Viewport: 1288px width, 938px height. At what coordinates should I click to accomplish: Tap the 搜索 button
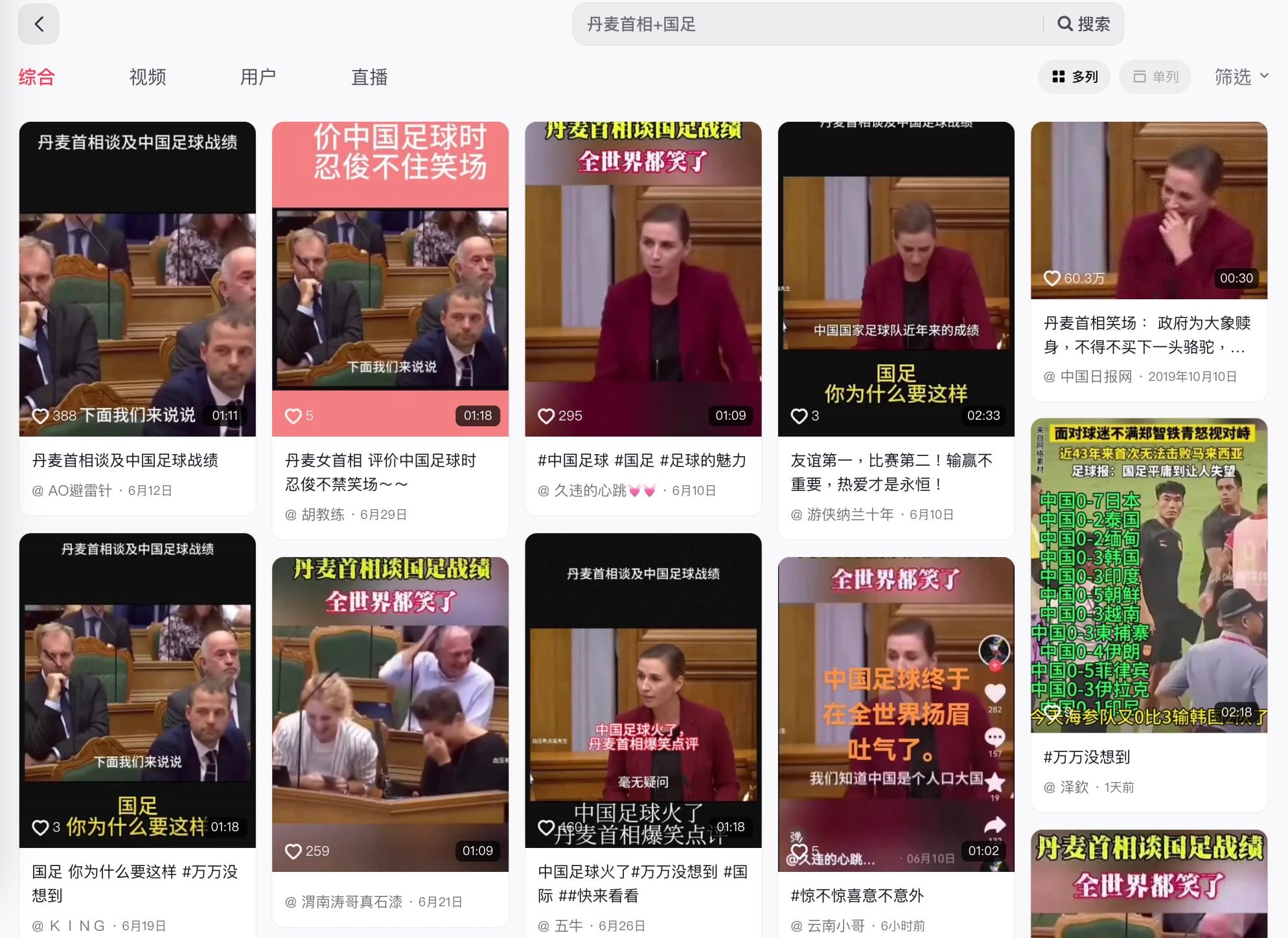click(x=1084, y=25)
